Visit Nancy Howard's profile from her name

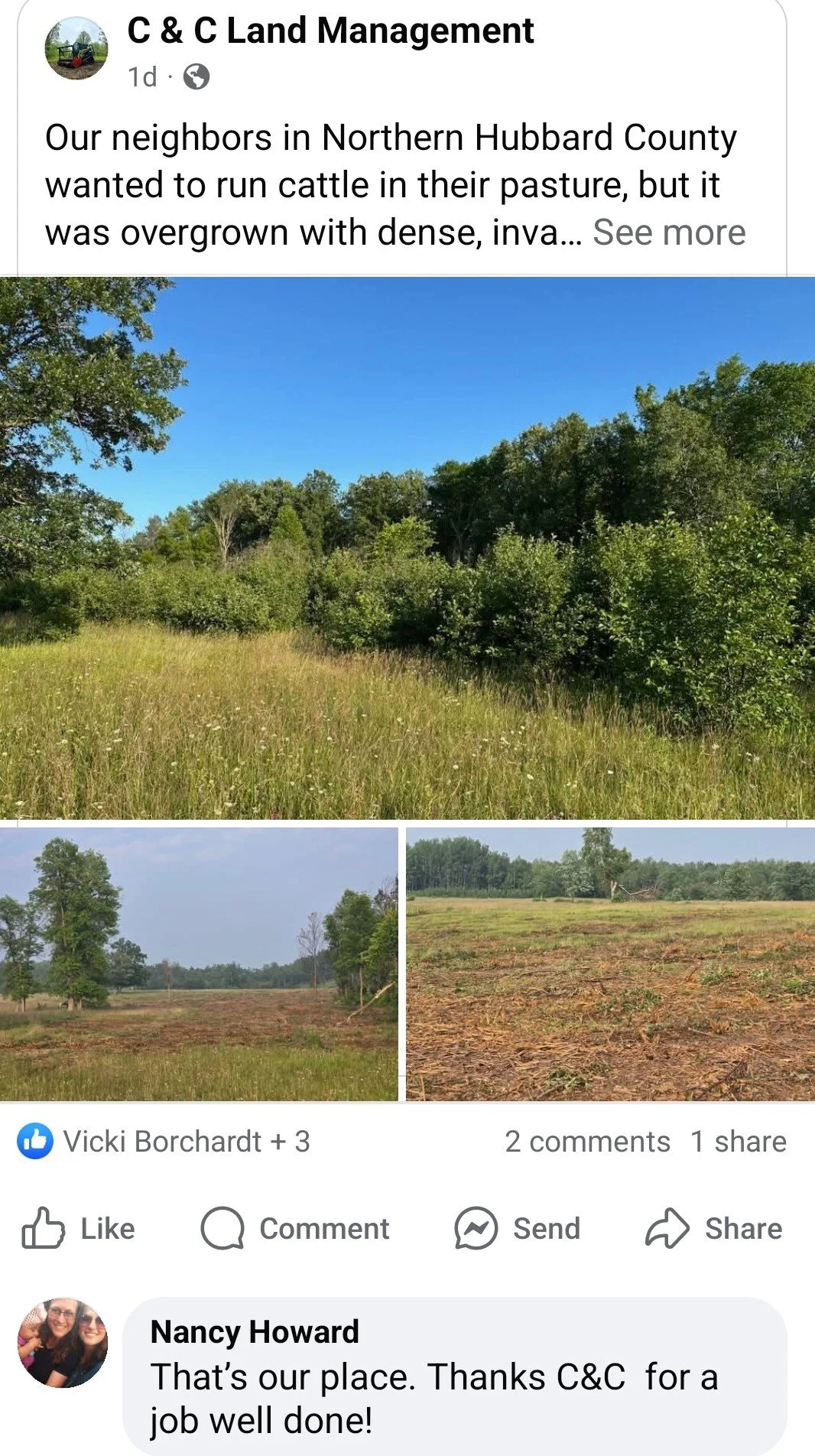(255, 1332)
